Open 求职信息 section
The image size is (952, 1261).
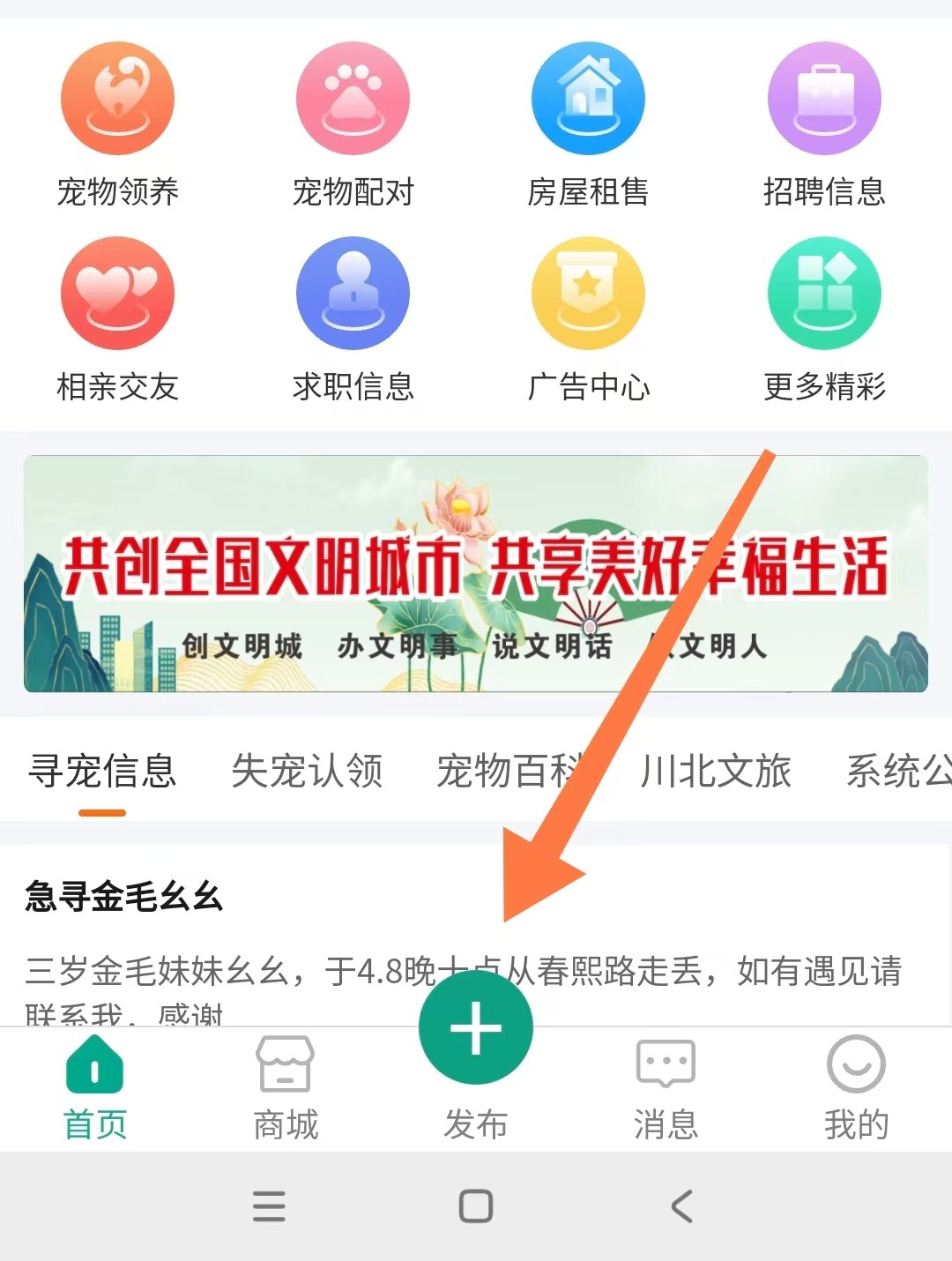(353, 318)
